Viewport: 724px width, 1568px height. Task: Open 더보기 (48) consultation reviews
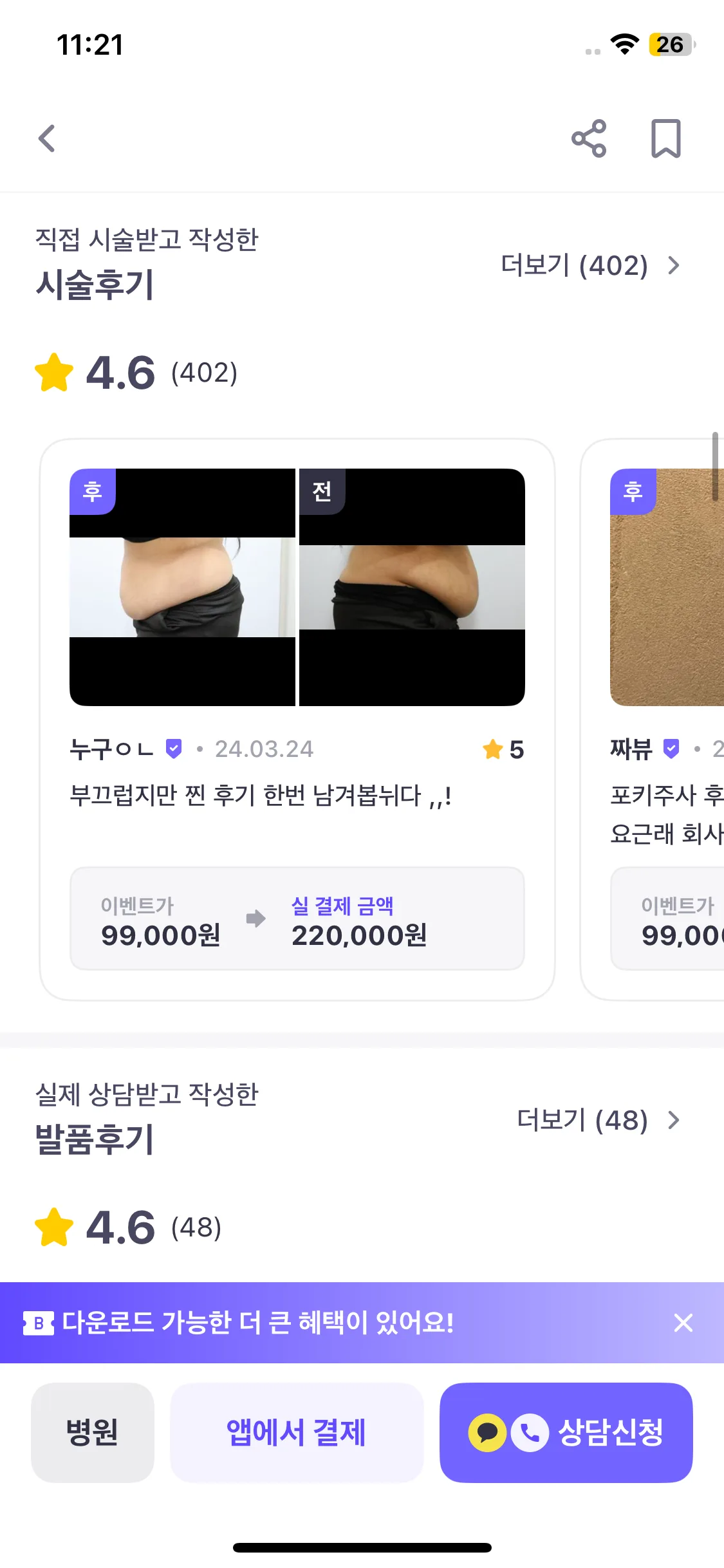(599, 1120)
